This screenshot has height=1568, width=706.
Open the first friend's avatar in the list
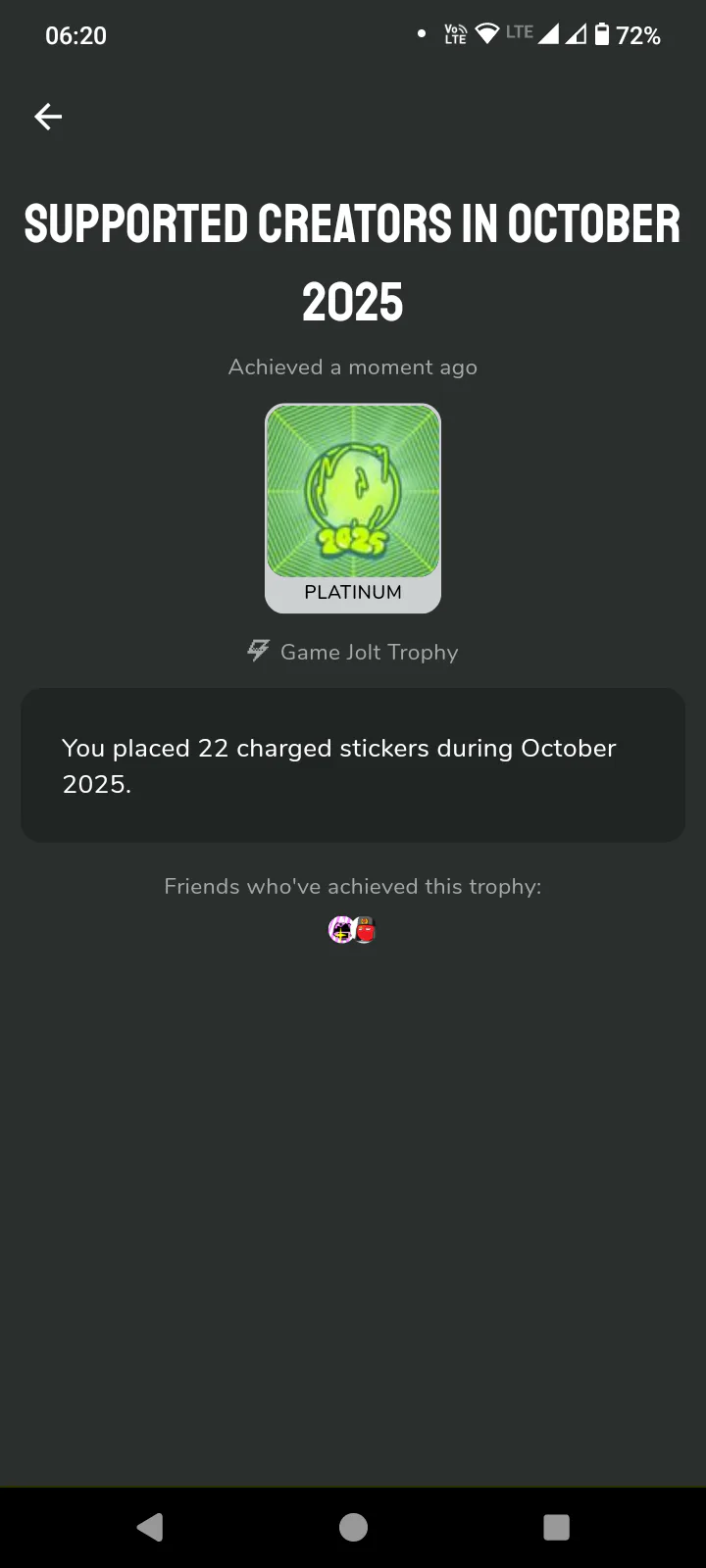pyautogui.click(x=339, y=929)
